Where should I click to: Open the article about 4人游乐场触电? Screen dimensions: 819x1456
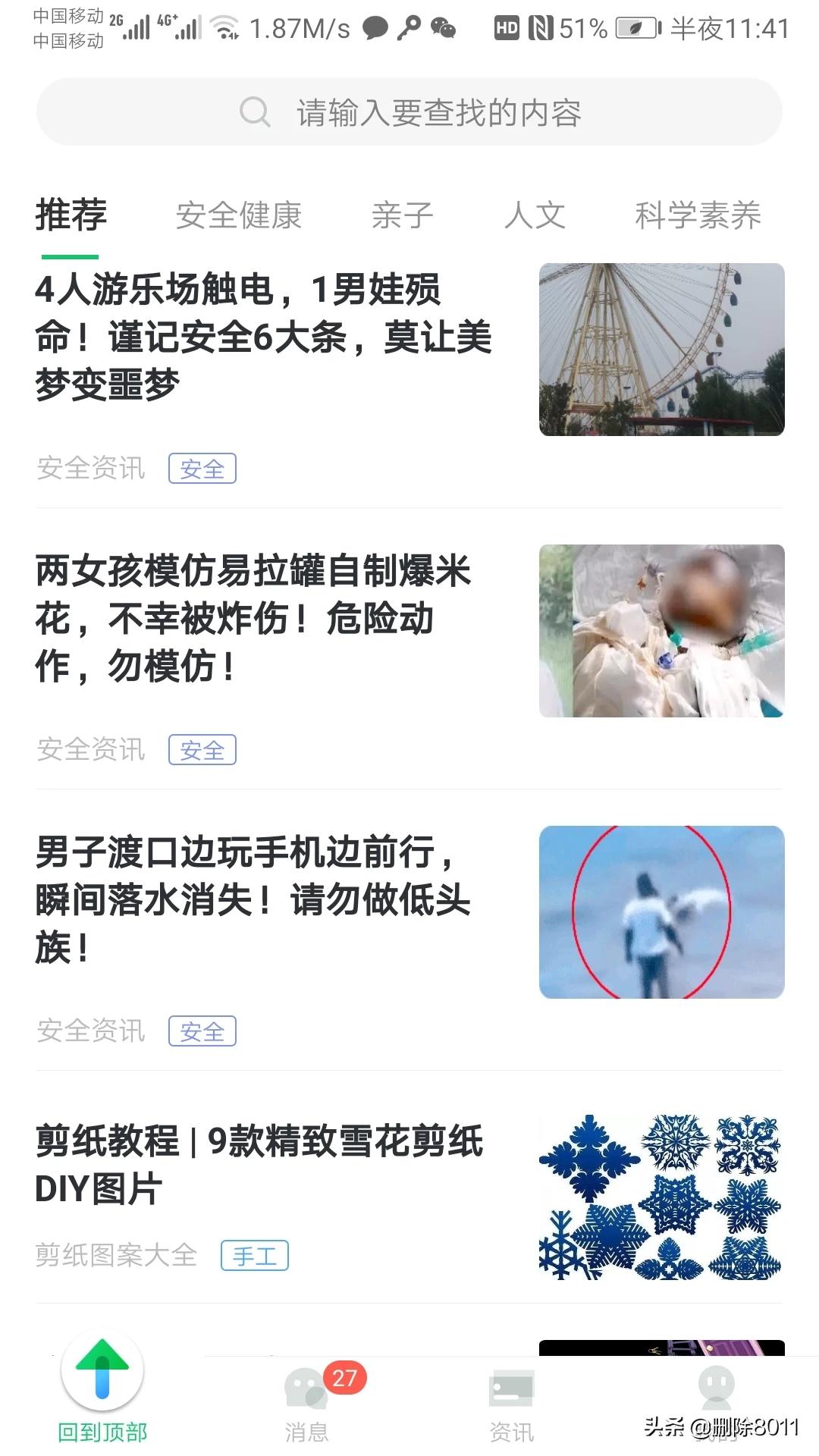coord(262,337)
